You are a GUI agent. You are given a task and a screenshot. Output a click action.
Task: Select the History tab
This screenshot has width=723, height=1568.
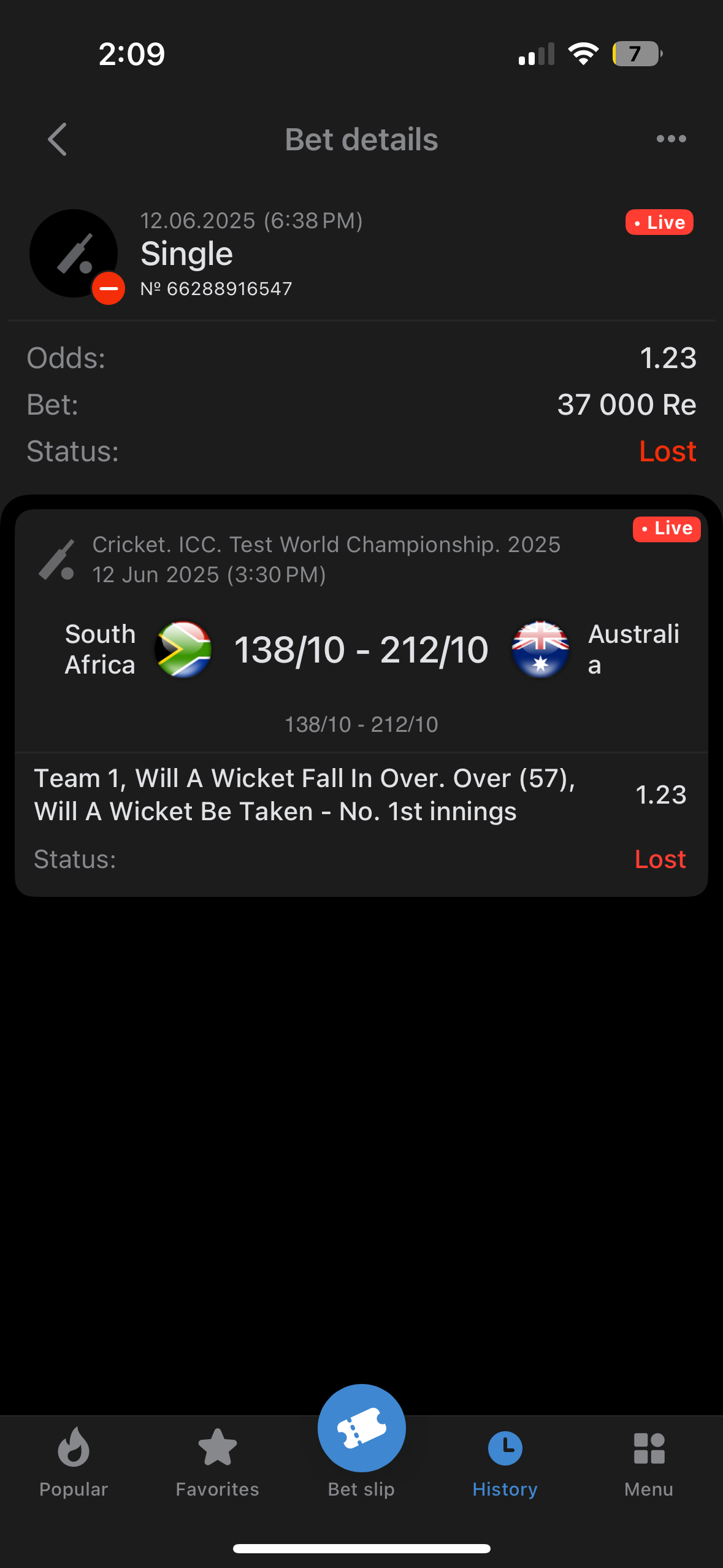click(505, 1462)
